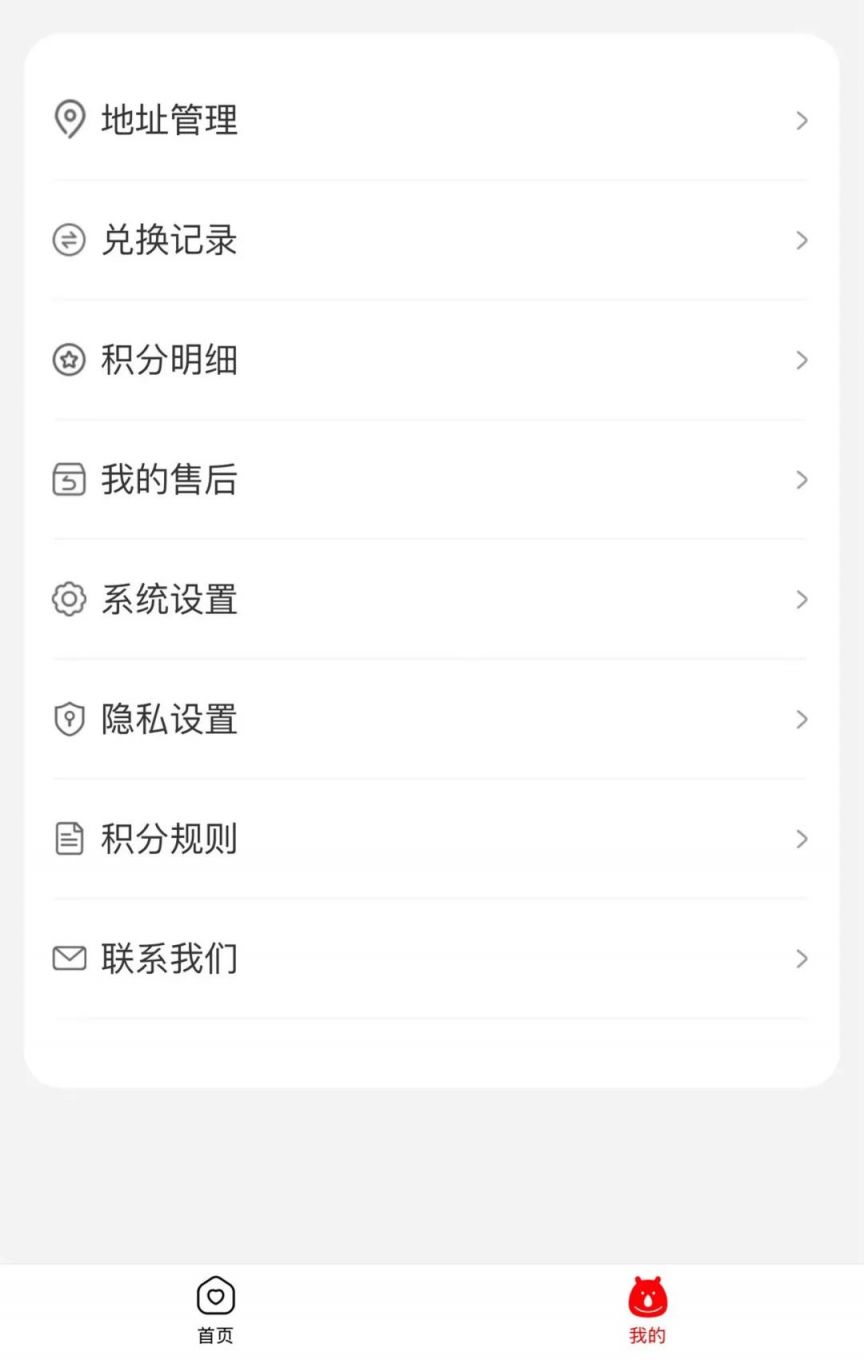Select the gear icon beside 系统设置
Screen dimensions: 864x1360
point(68,599)
